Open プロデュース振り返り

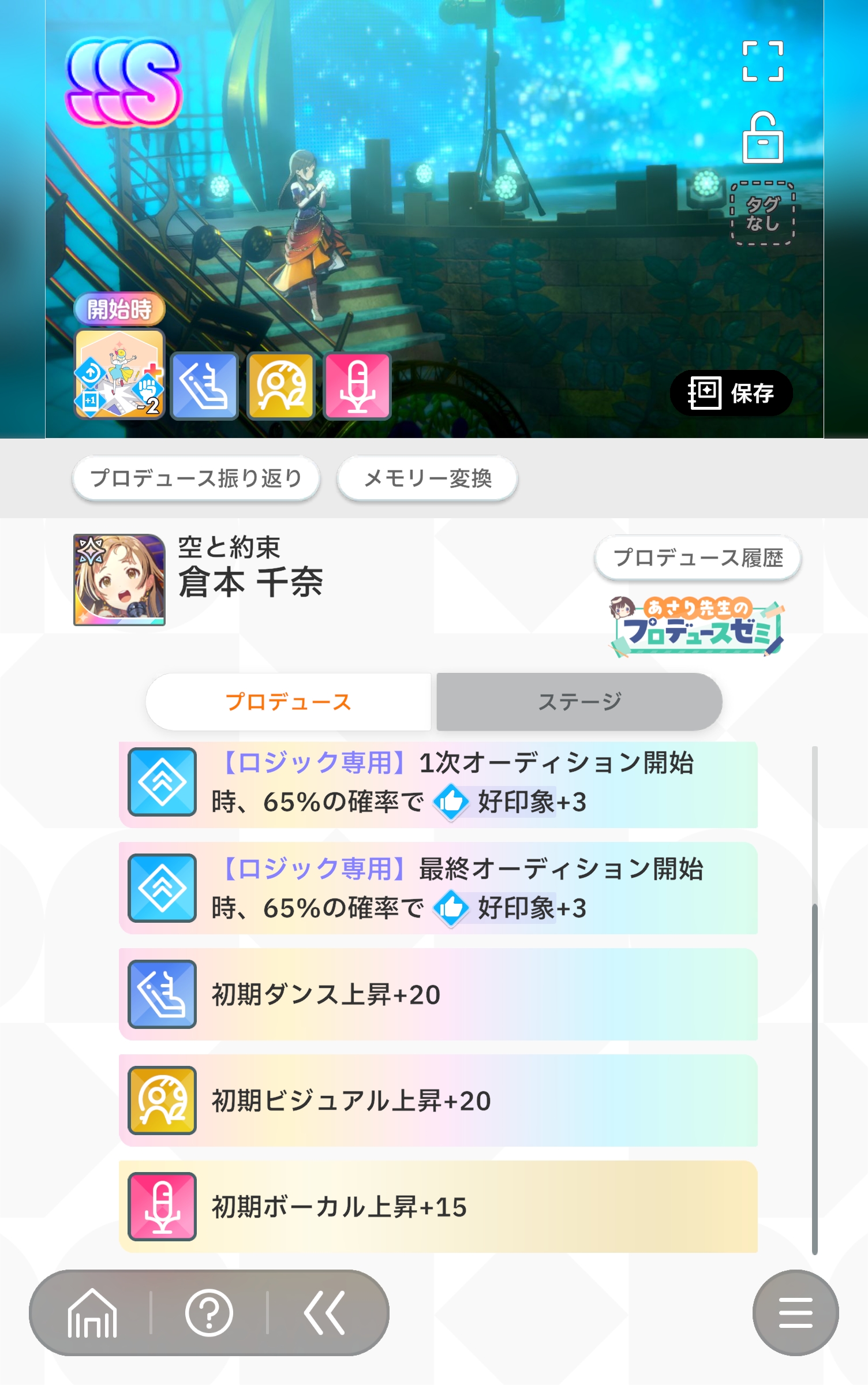196,478
